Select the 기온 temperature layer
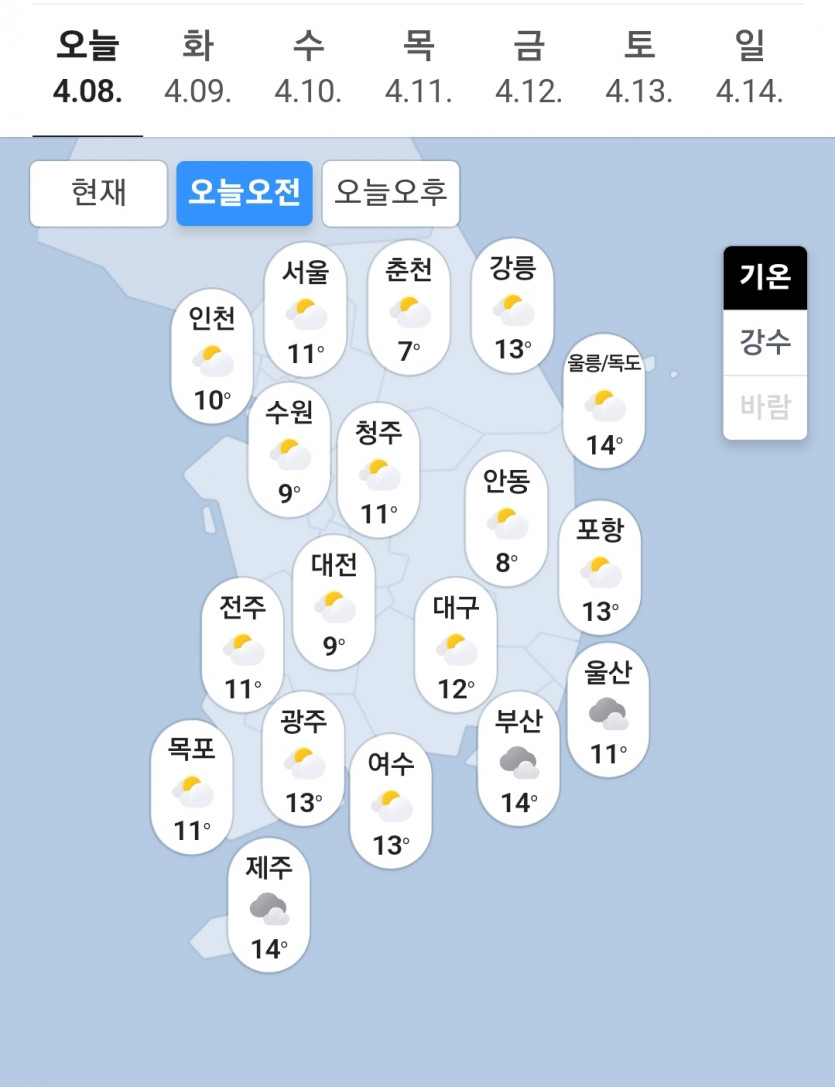This screenshot has width=835, height=1087. pos(765,277)
